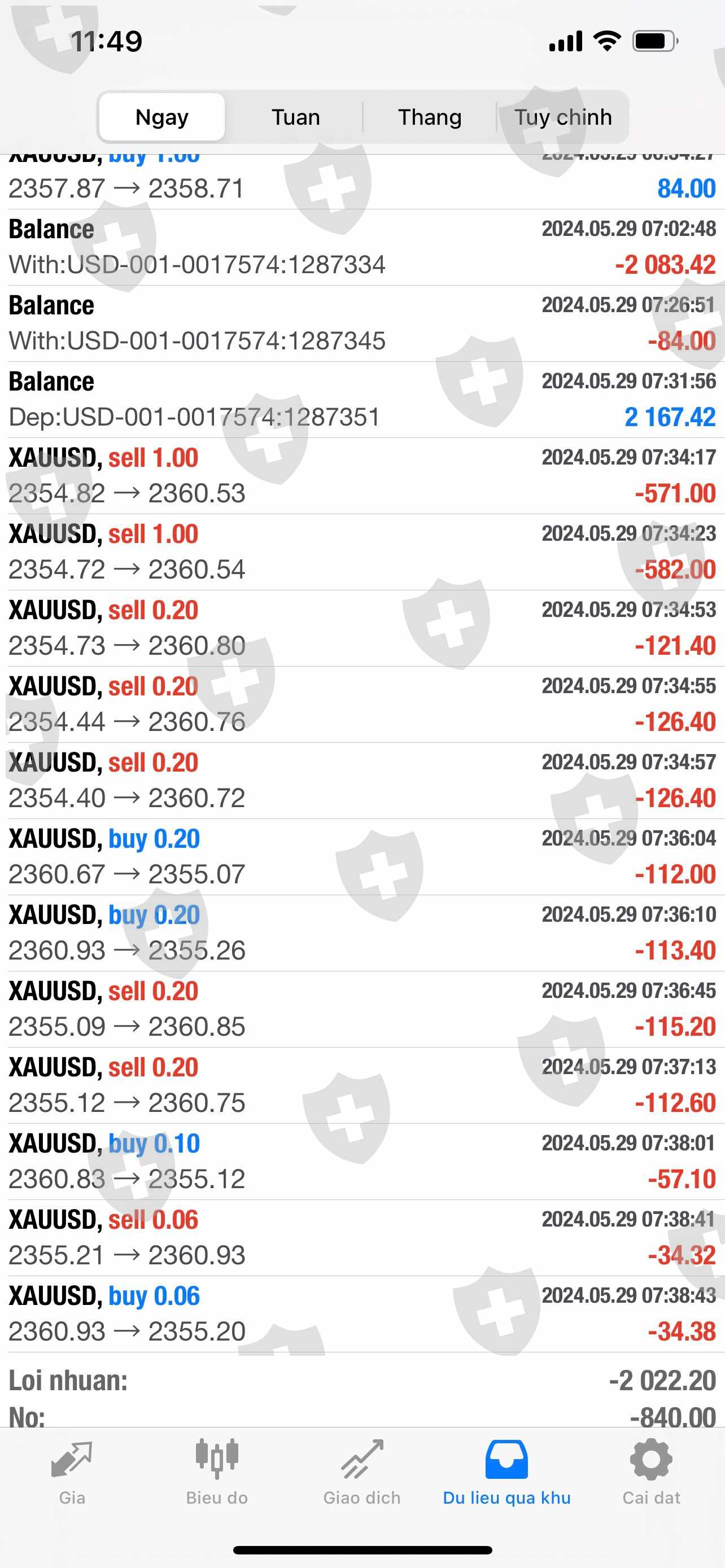
Task: Open the Balance withdrawal entry of -2 083.42
Action: click(x=362, y=247)
